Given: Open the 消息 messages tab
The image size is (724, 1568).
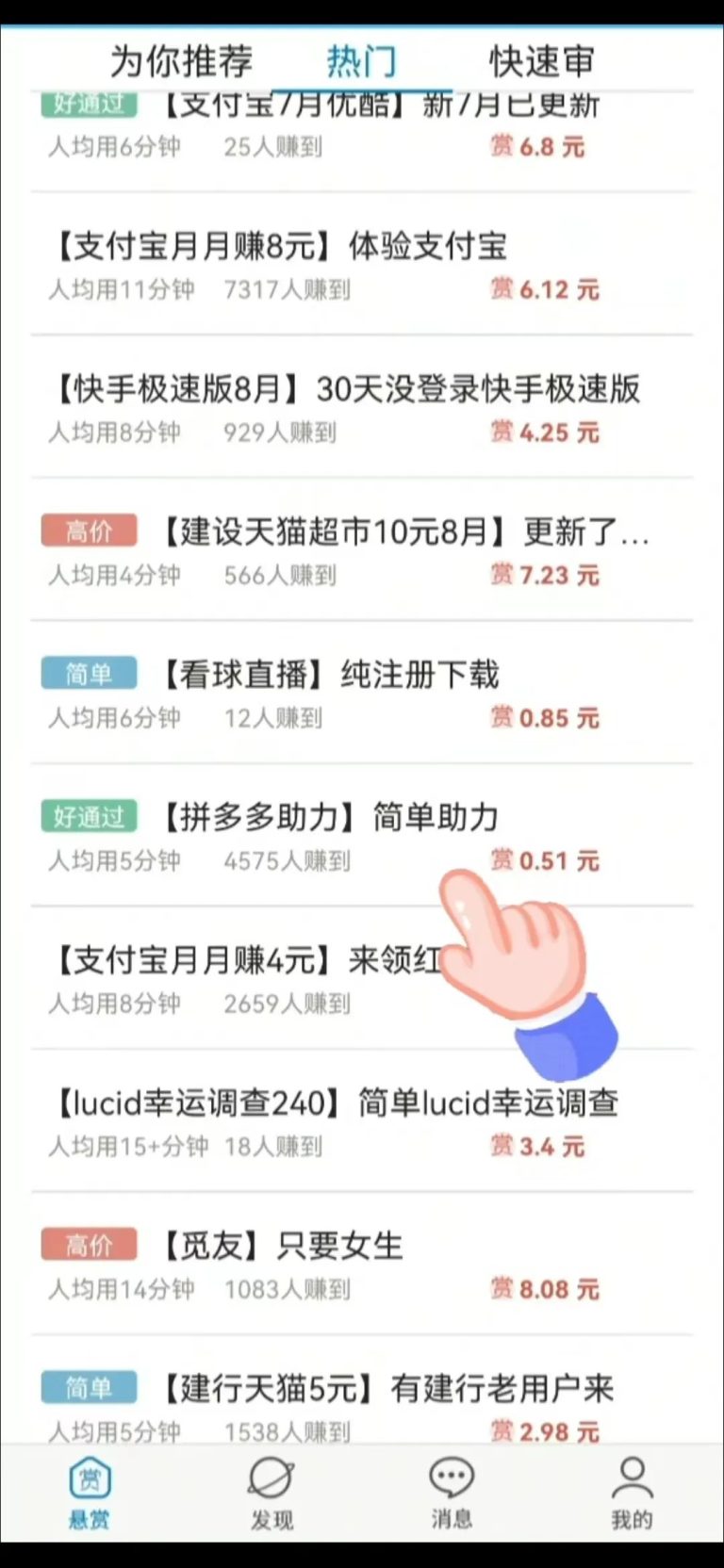Looking at the screenshot, I should pos(452,1493).
